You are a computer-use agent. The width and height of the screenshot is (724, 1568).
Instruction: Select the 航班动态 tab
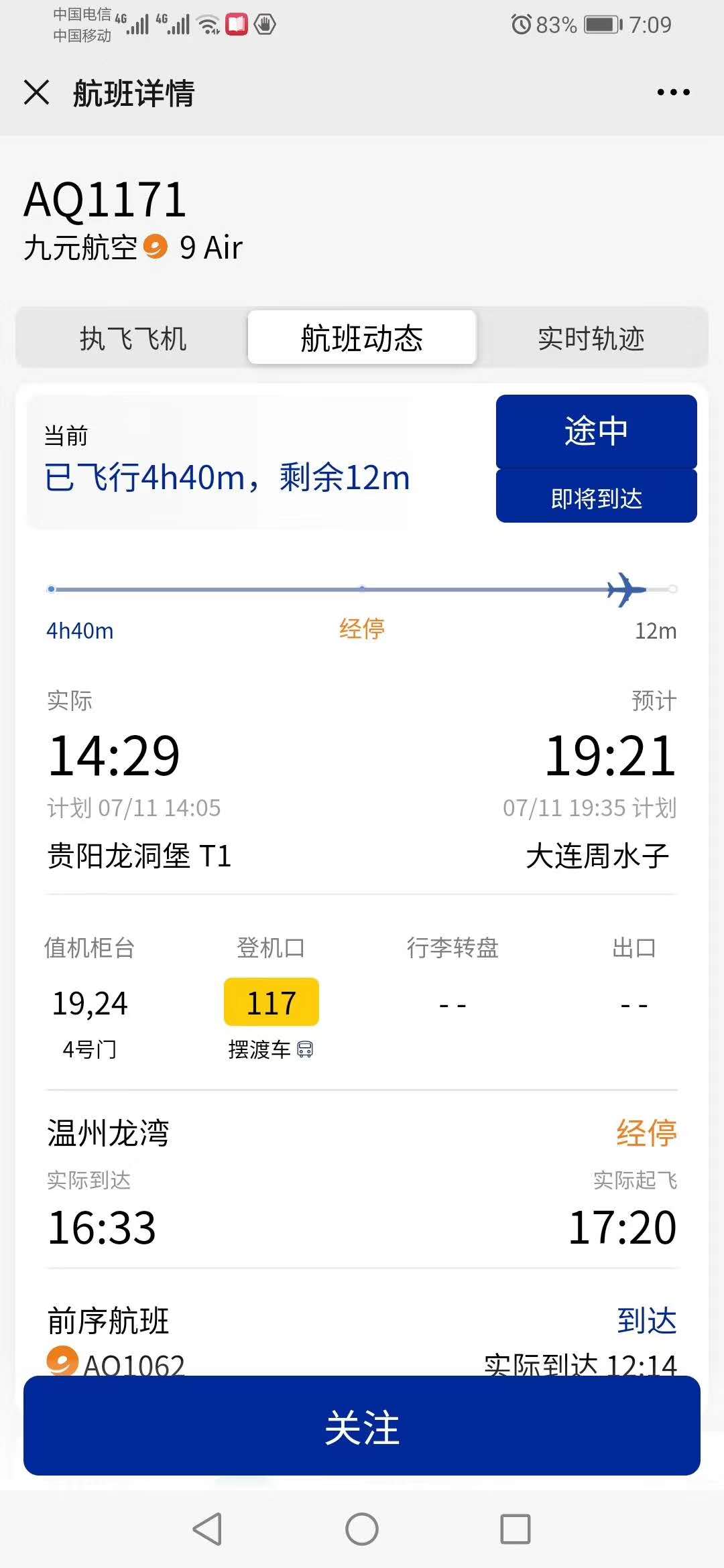(x=362, y=338)
